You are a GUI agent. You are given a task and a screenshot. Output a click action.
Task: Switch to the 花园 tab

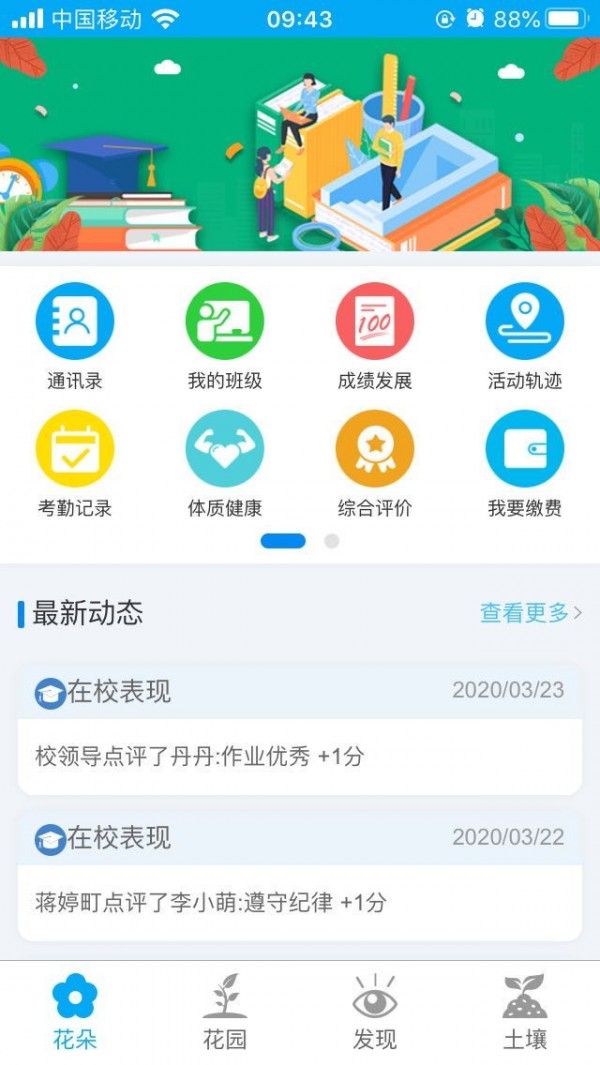click(225, 1010)
